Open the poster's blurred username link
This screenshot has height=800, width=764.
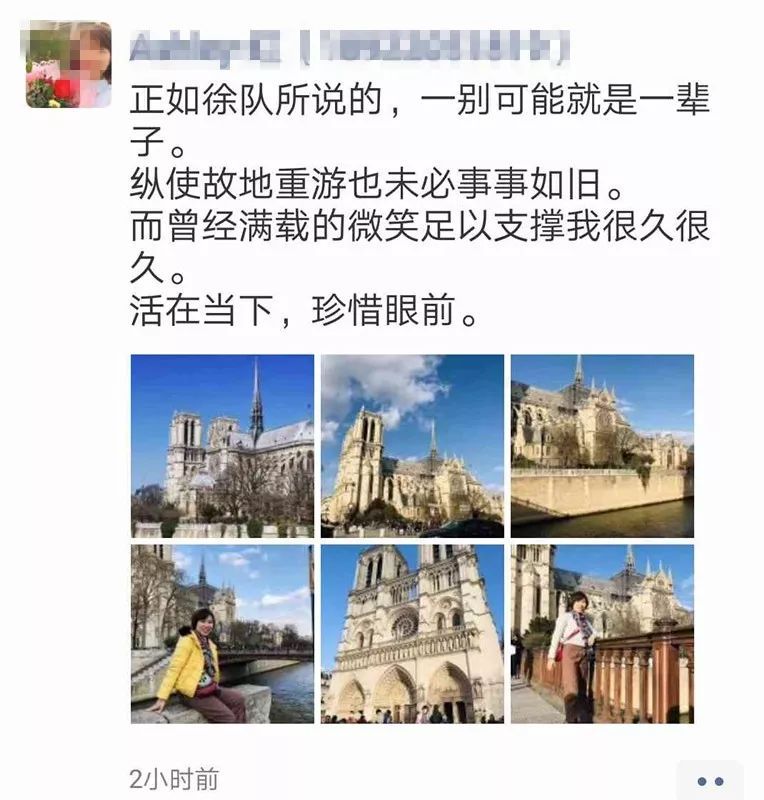tap(350, 48)
